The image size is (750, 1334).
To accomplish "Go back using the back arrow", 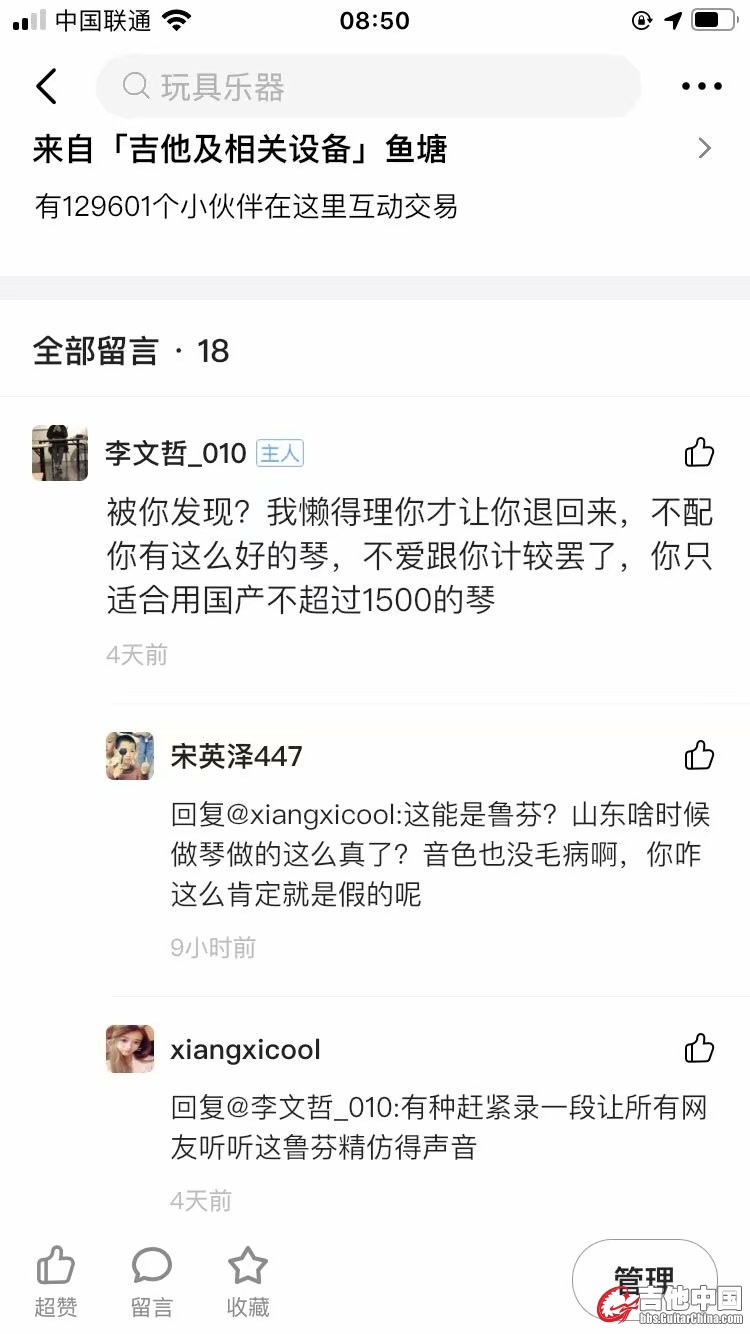I will [x=47, y=87].
